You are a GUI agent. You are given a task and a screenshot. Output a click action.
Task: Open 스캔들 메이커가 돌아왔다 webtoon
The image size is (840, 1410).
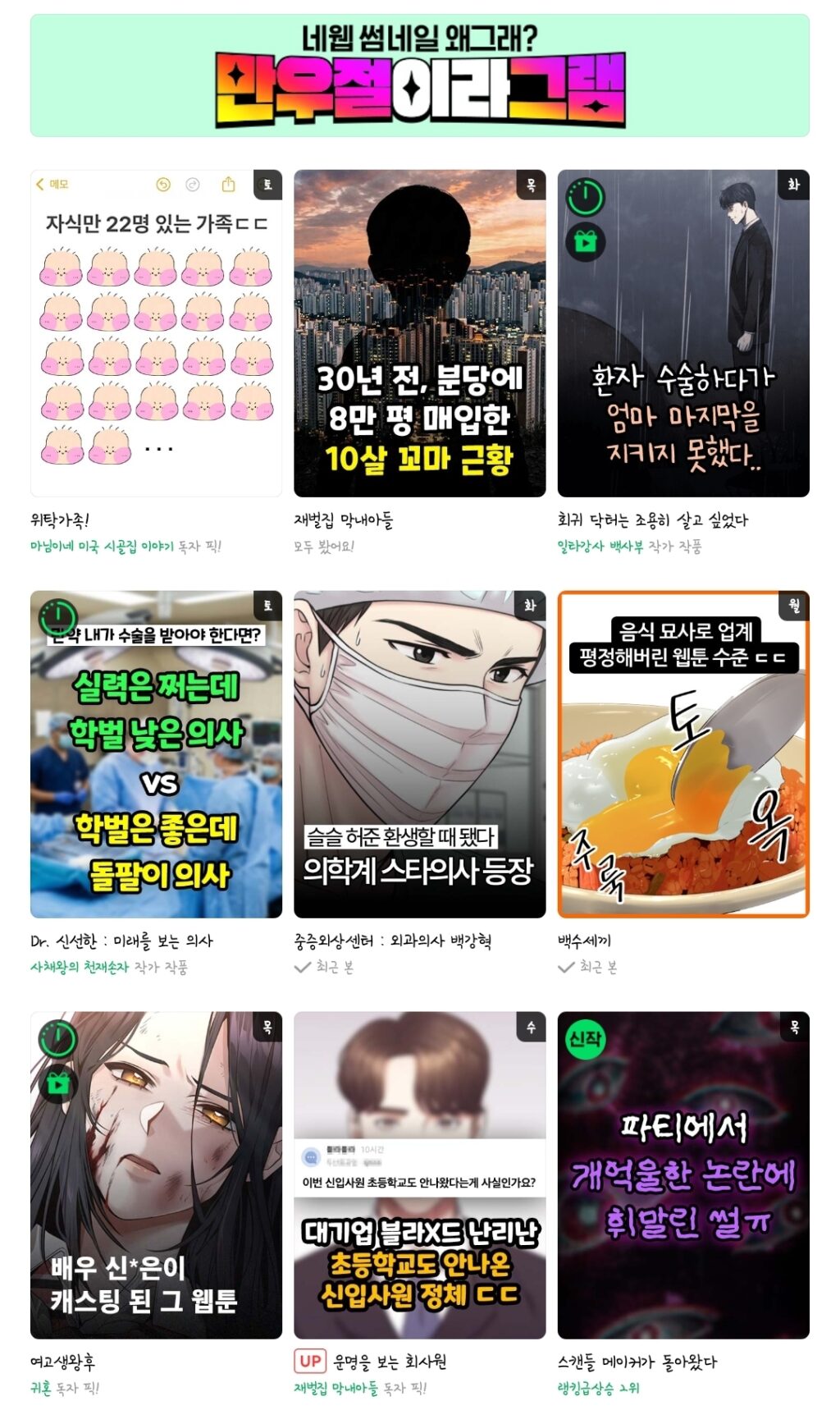[x=683, y=1174]
